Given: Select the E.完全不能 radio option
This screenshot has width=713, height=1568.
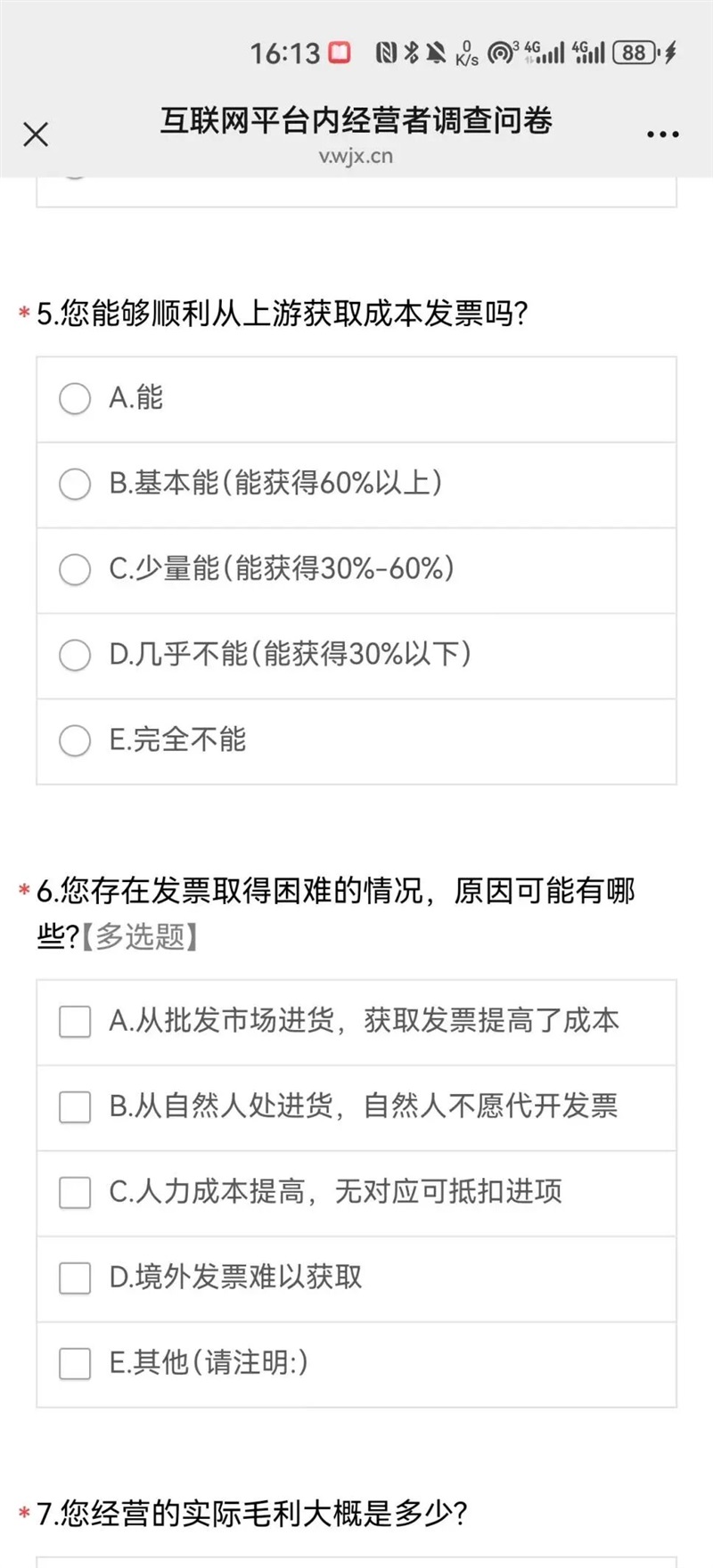Looking at the screenshot, I should click(x=75, y=739).
